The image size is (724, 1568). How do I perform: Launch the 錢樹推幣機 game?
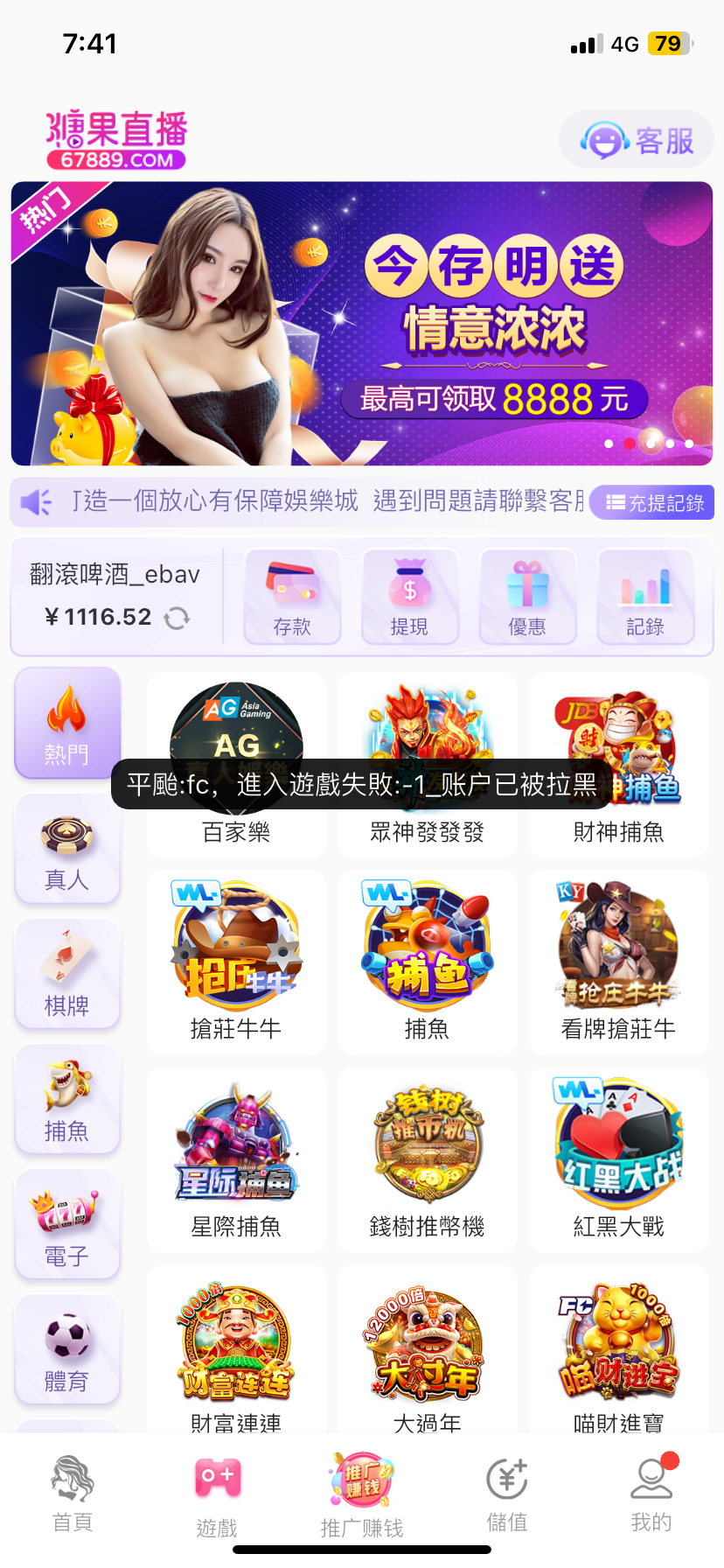[427, 1158]
